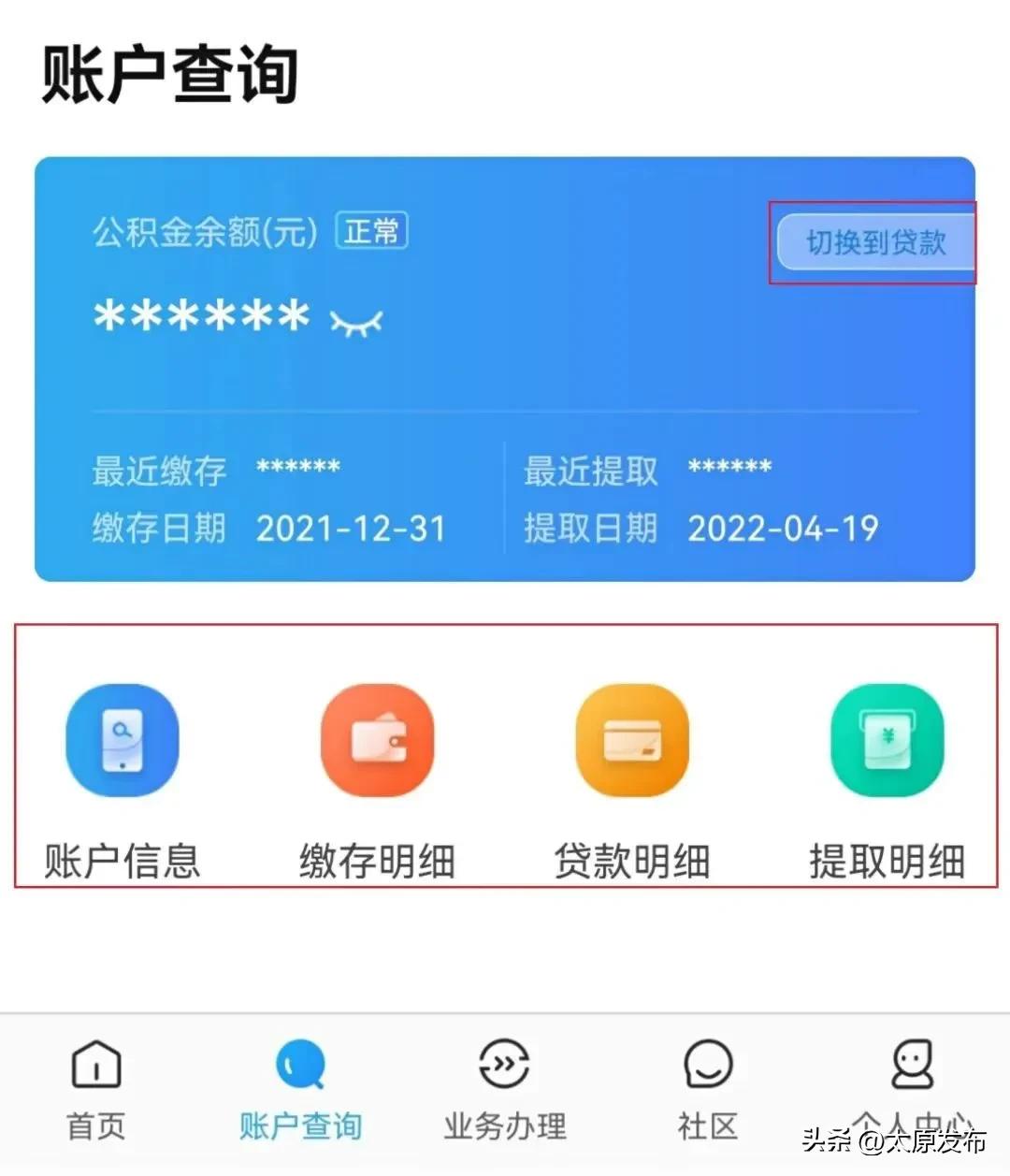
Task: Click the 正常 status badge
Action: (372, 229)
